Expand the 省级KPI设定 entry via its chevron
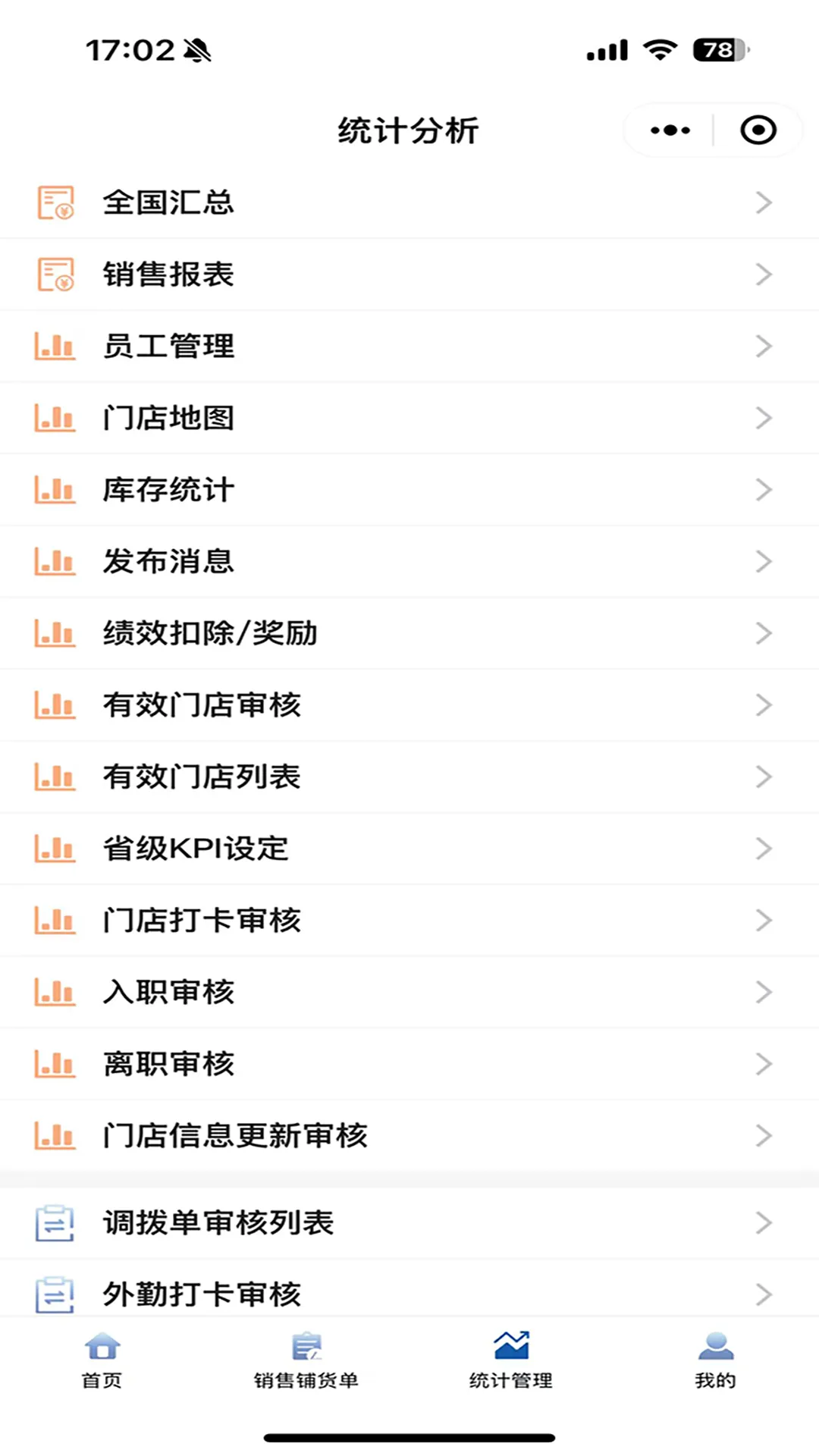The height and width of the screenshot is (1456, 819). tap(764, 849)
